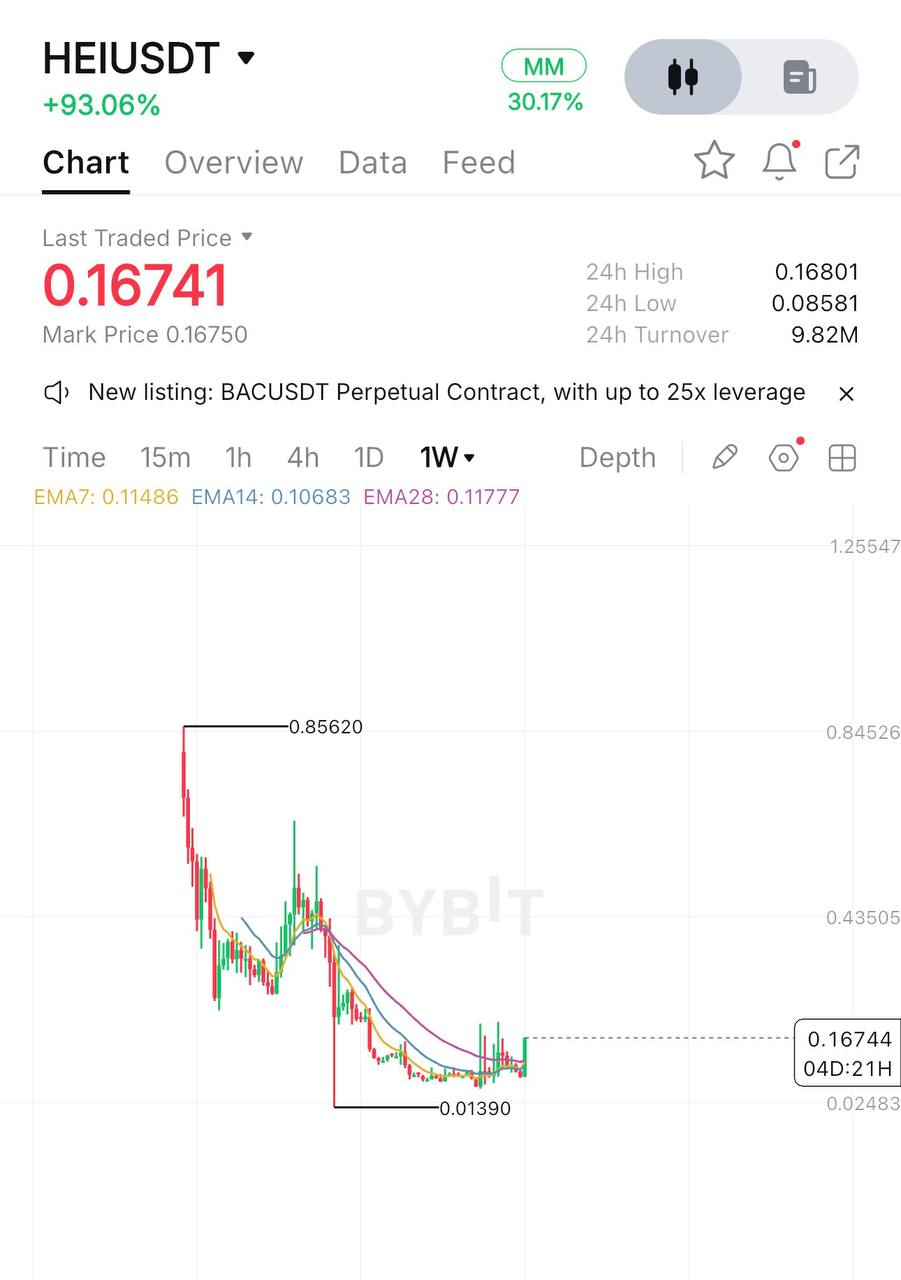Share the chart via the export icon

(x=842, y=161)
